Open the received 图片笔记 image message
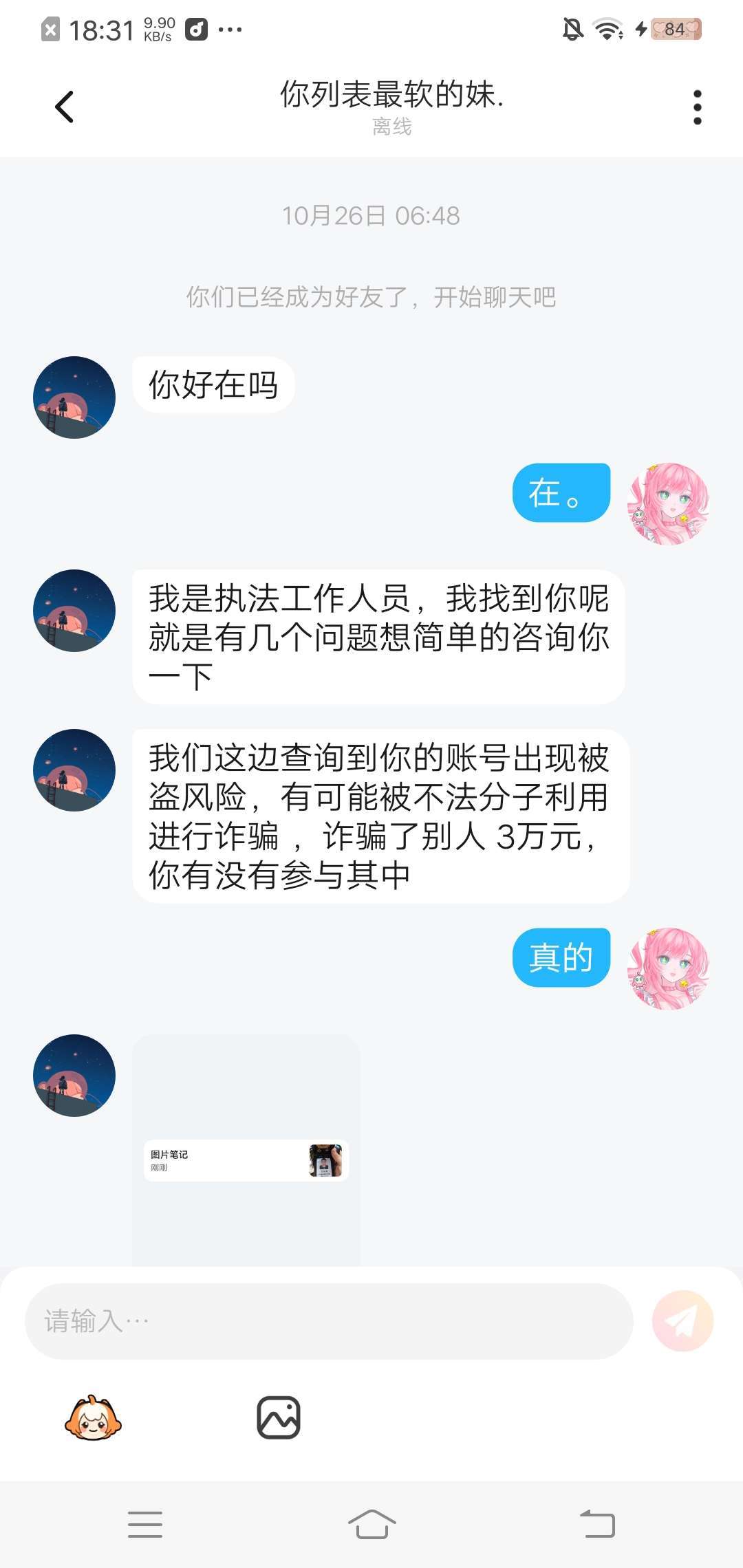The width and height of the screenshot is (743, 1568). (x=246, y=1159)
